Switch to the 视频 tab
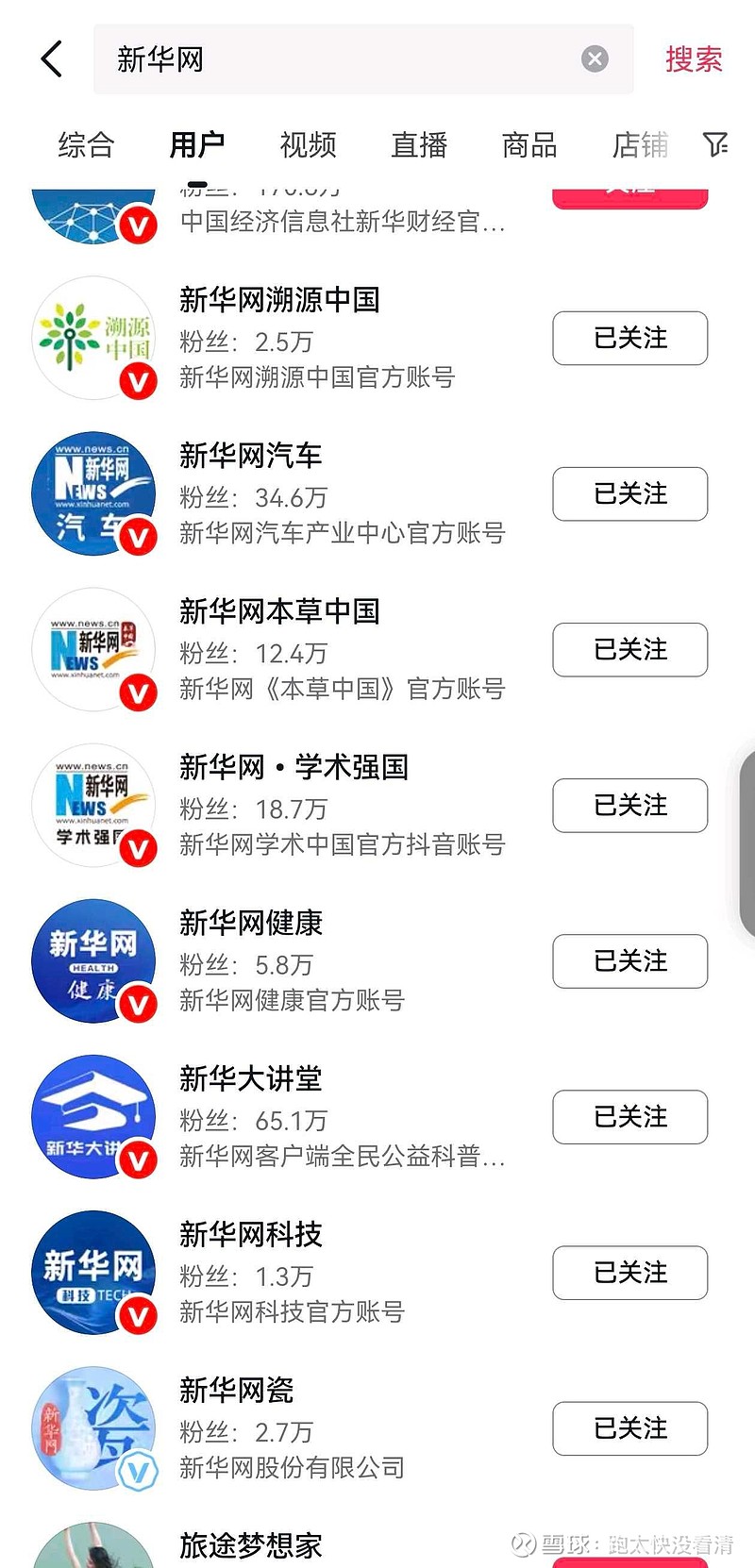Viewport: 755px width, 1568px height. pyautogui.click(x=307, y=143)
